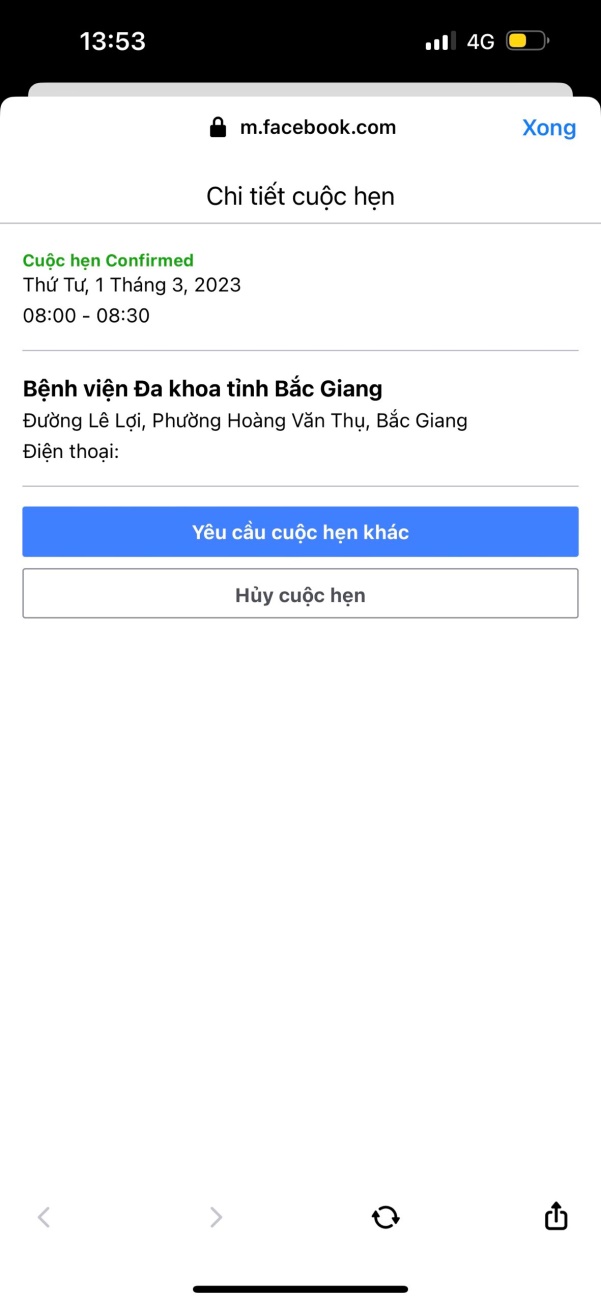Cancel the appointment via Hủy cuộc hẹn
The height and width of the screenshot is (1304, 601).
300,594
